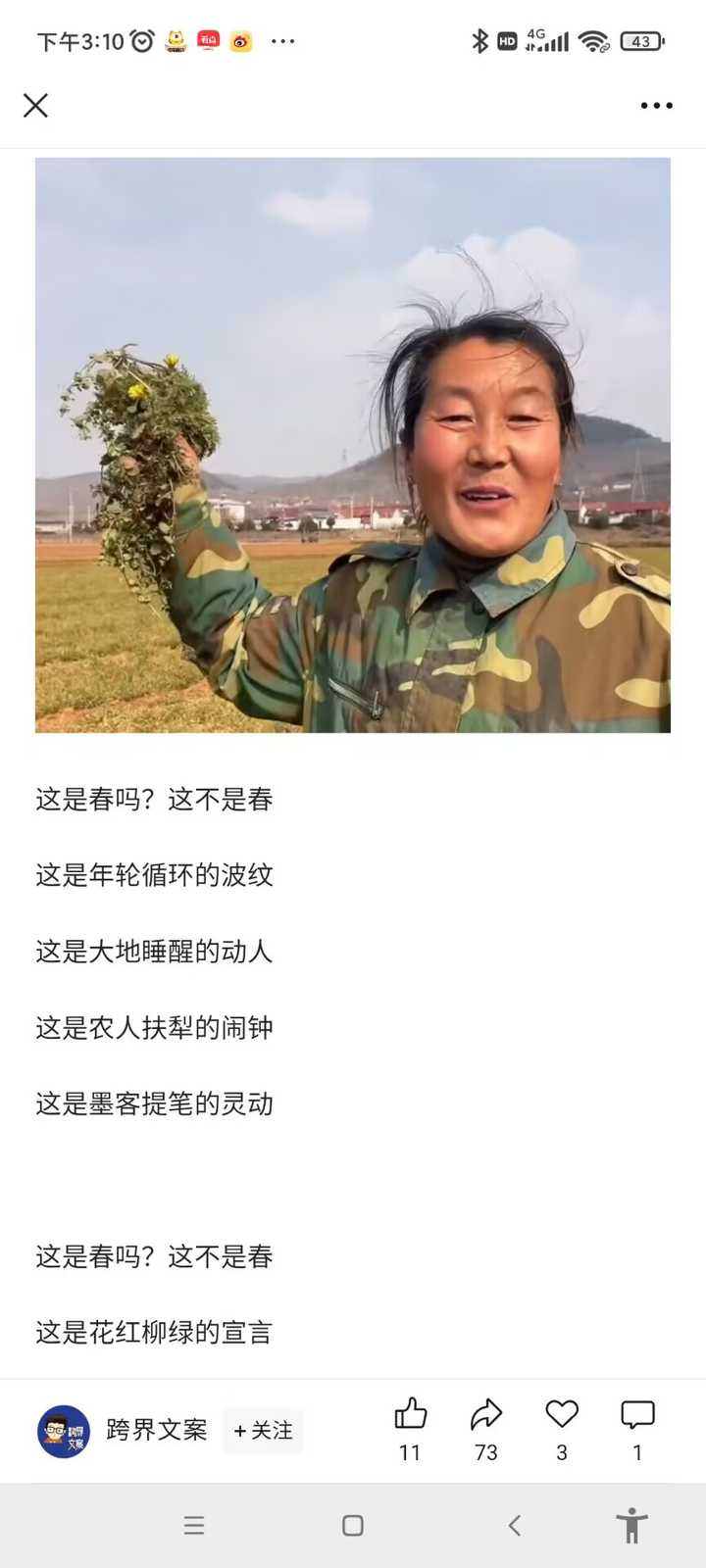706x1568 pixels.
Task: Open recent apps menu button
Action: point(194,1525)
